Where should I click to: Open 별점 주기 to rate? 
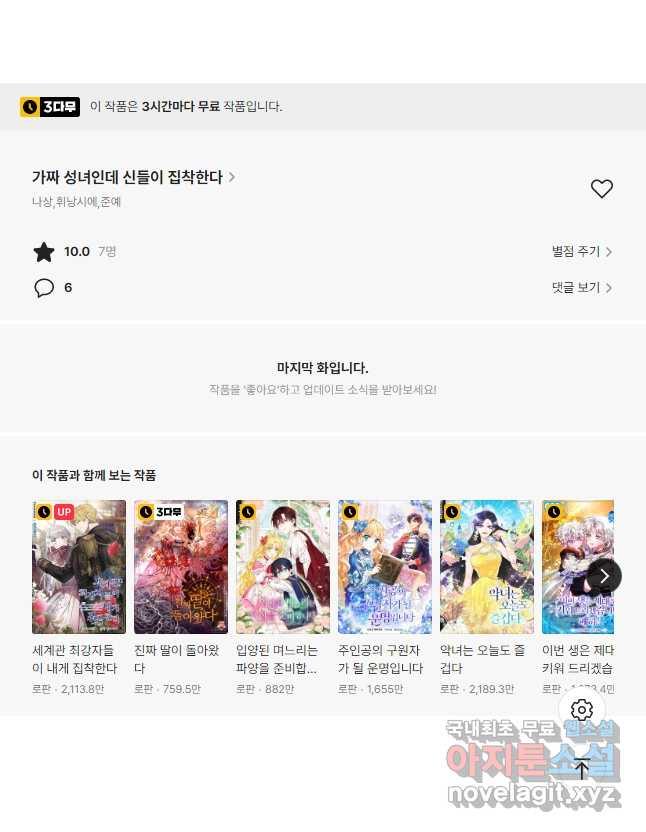(x=581, y=252)
